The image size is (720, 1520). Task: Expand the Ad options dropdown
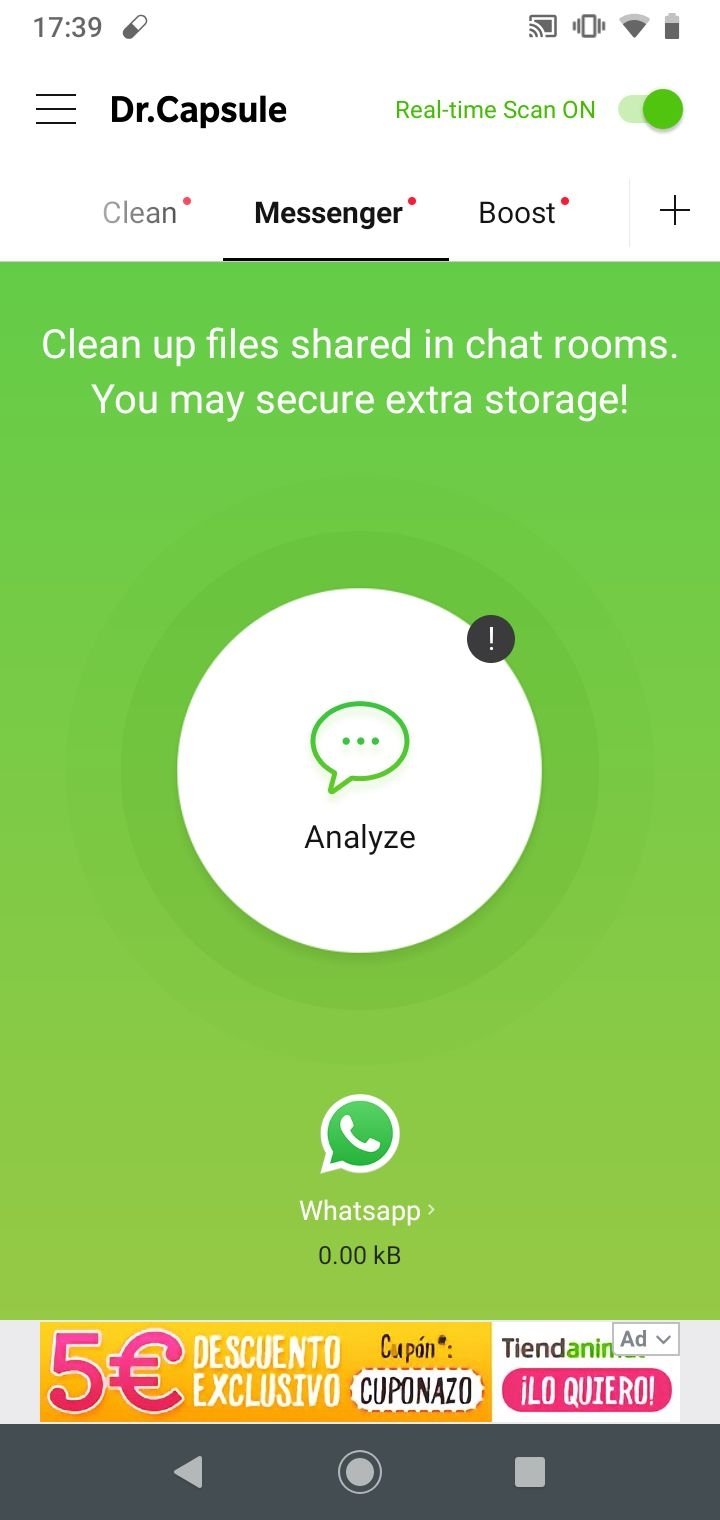(647, 1339)
